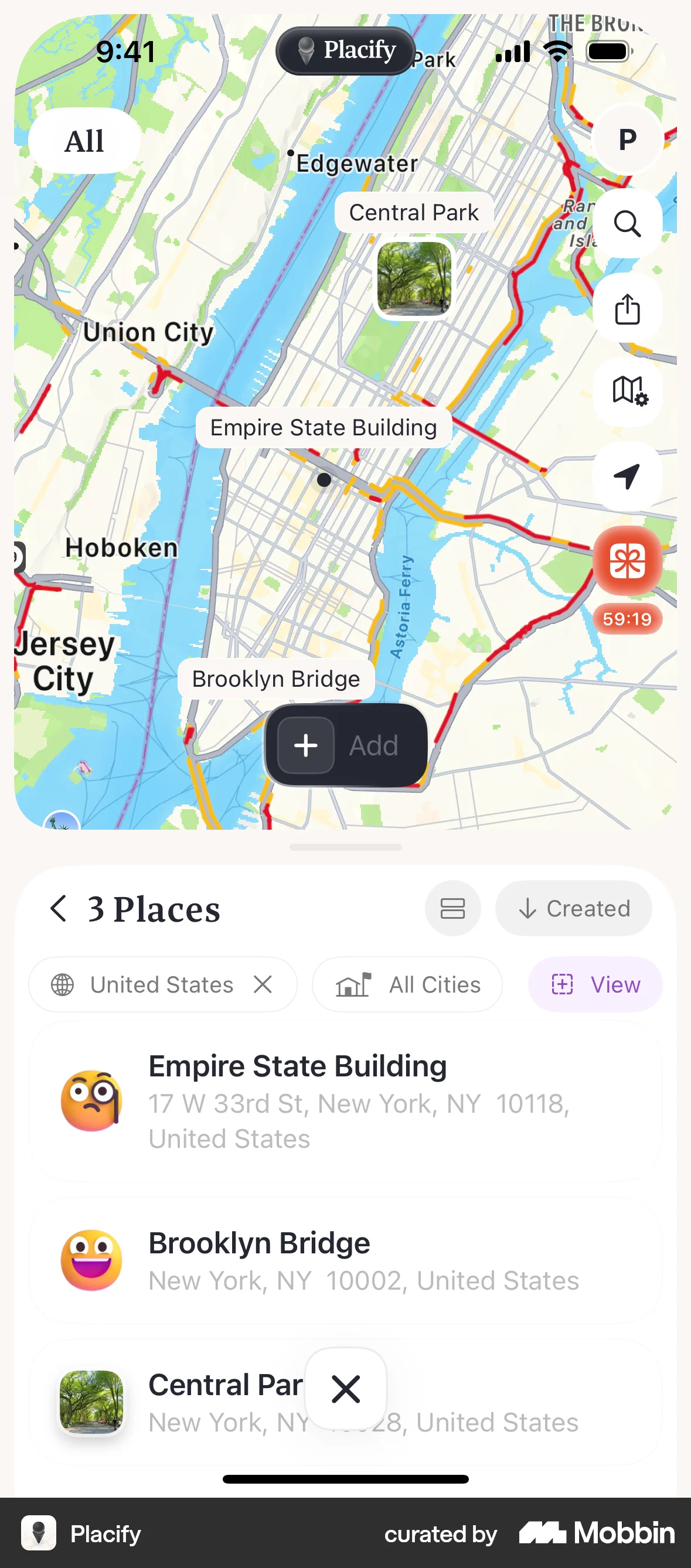This screenshot has width=691, height=1568.
Task: Select the list layout icon next to Created
Action: (x=453, y=908)
